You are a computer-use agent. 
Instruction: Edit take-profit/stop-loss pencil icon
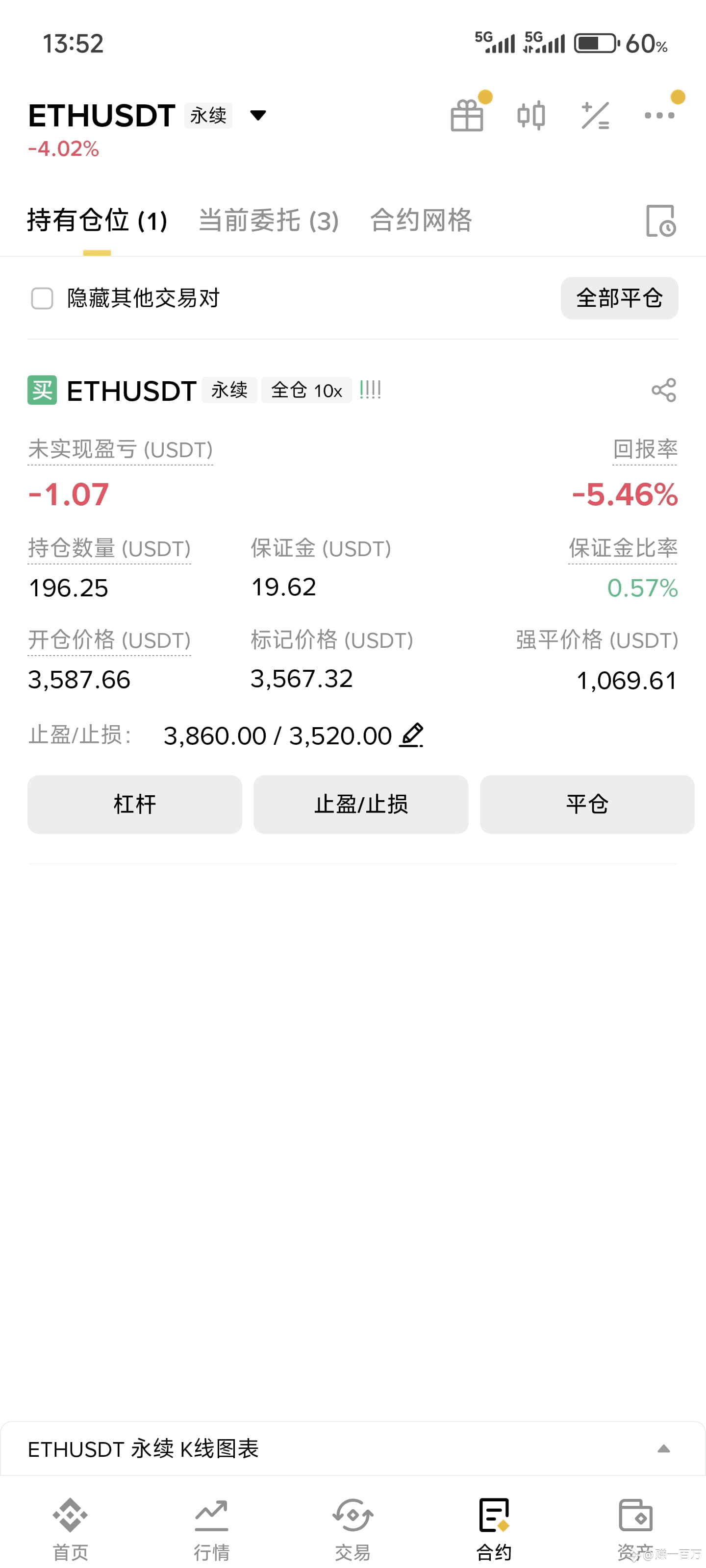click(411, 735)
